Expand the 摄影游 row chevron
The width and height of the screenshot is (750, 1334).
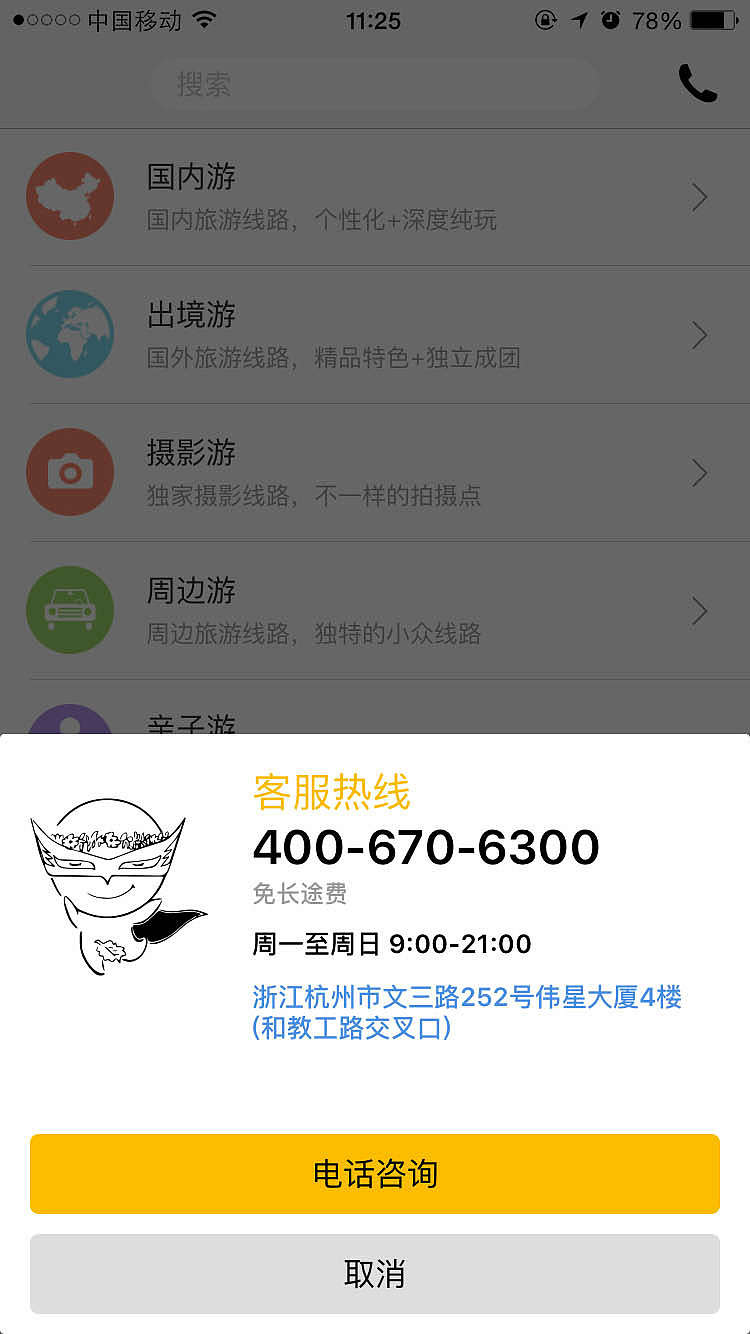[699, 472]
